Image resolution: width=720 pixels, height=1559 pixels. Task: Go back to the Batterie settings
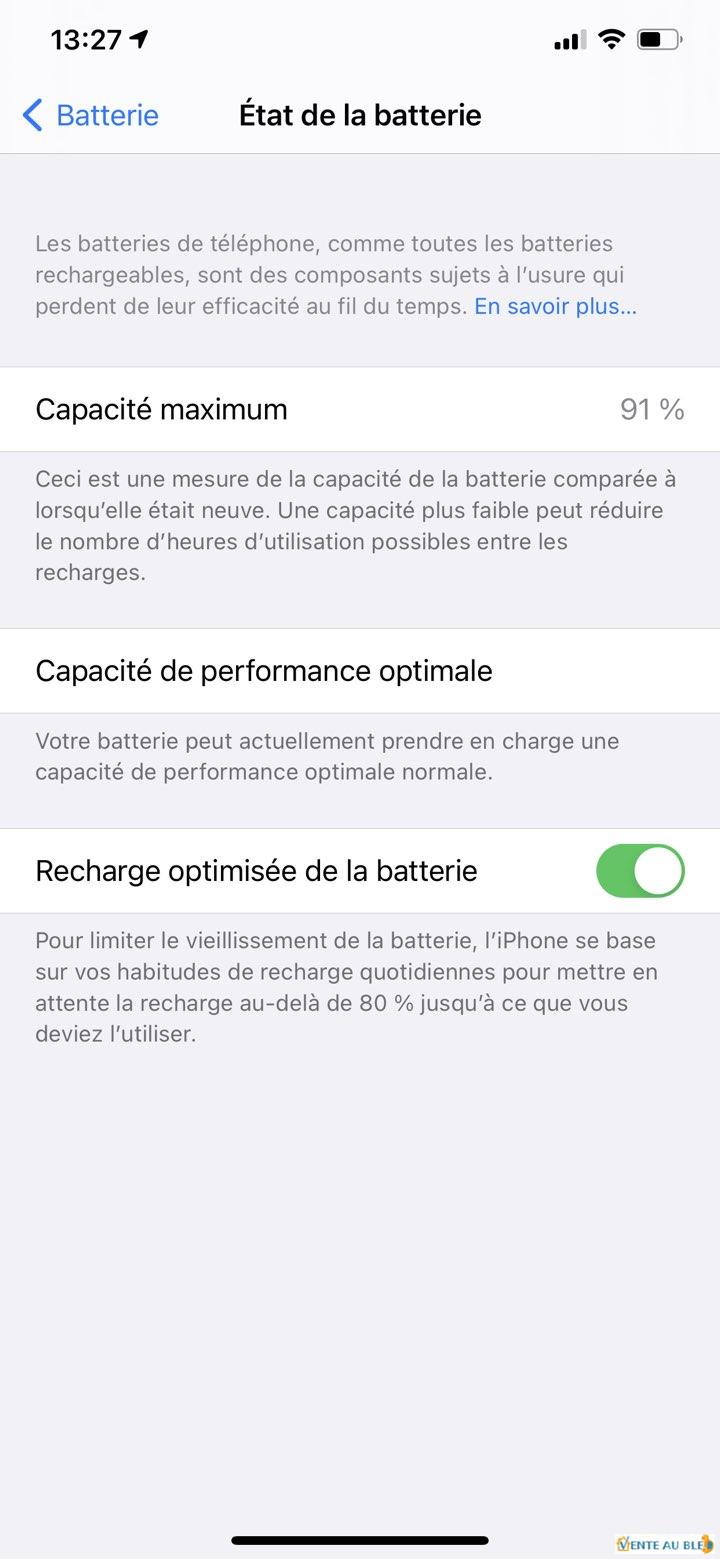click(90, 115)
